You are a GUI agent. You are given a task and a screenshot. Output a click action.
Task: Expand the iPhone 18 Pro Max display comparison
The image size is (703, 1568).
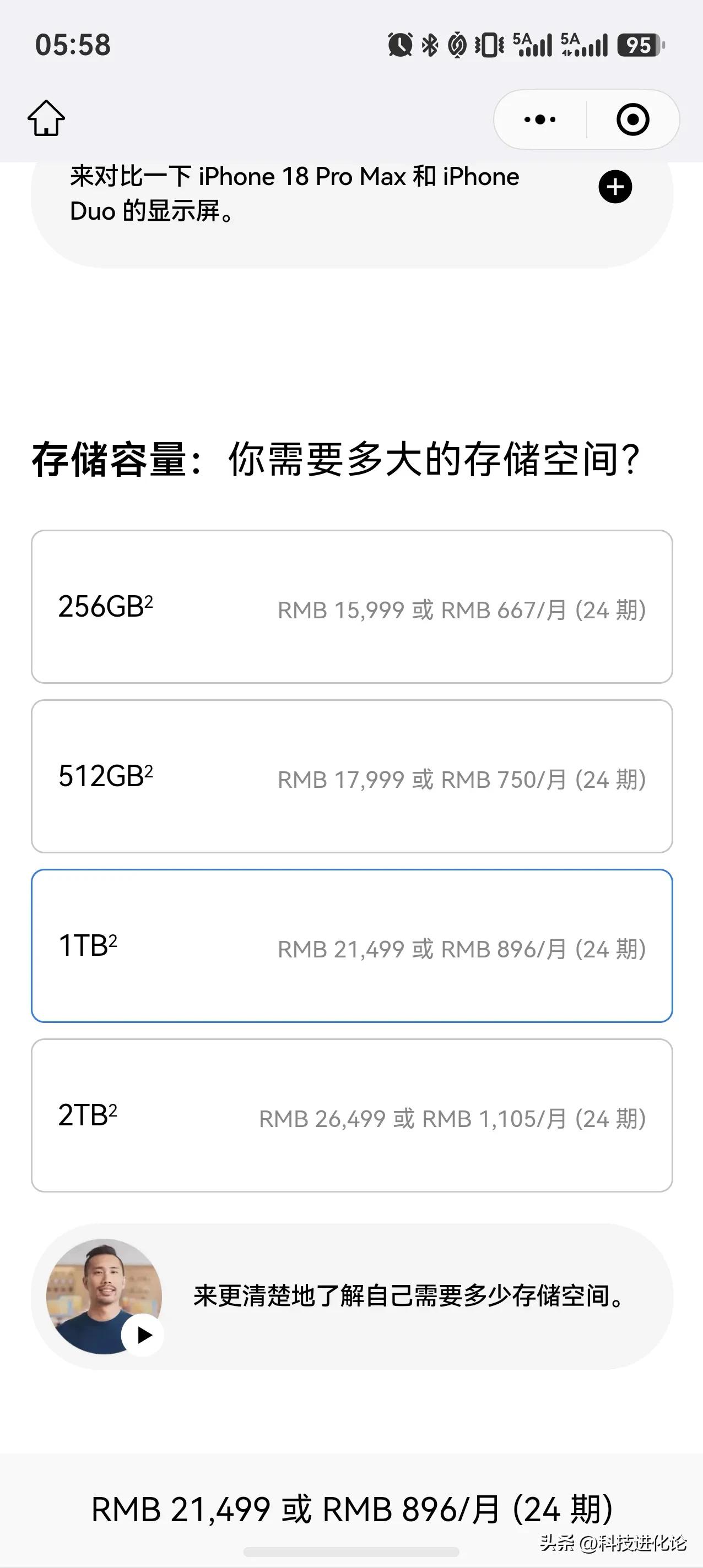tap(615, 187)
